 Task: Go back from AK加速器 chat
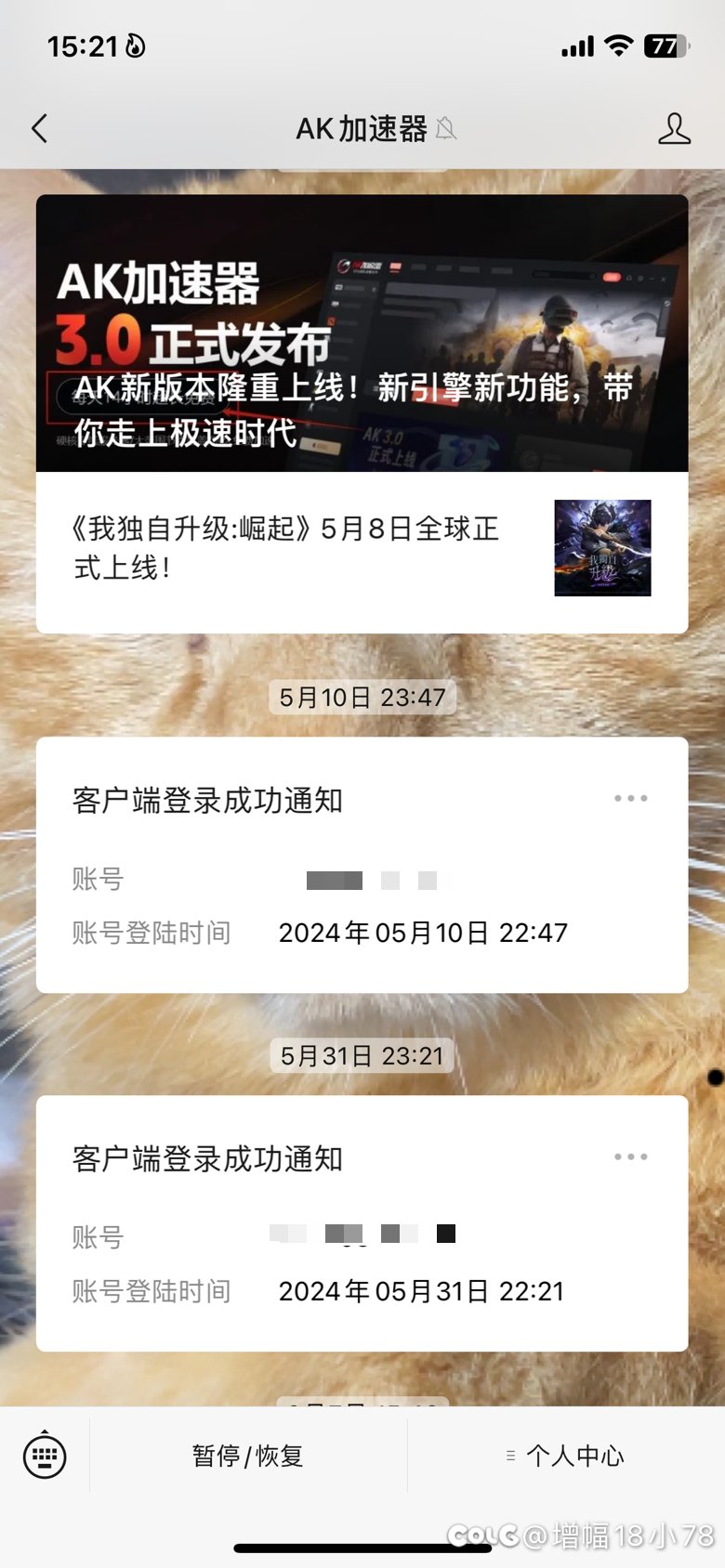pyautogui.click(x=39, y=128)
